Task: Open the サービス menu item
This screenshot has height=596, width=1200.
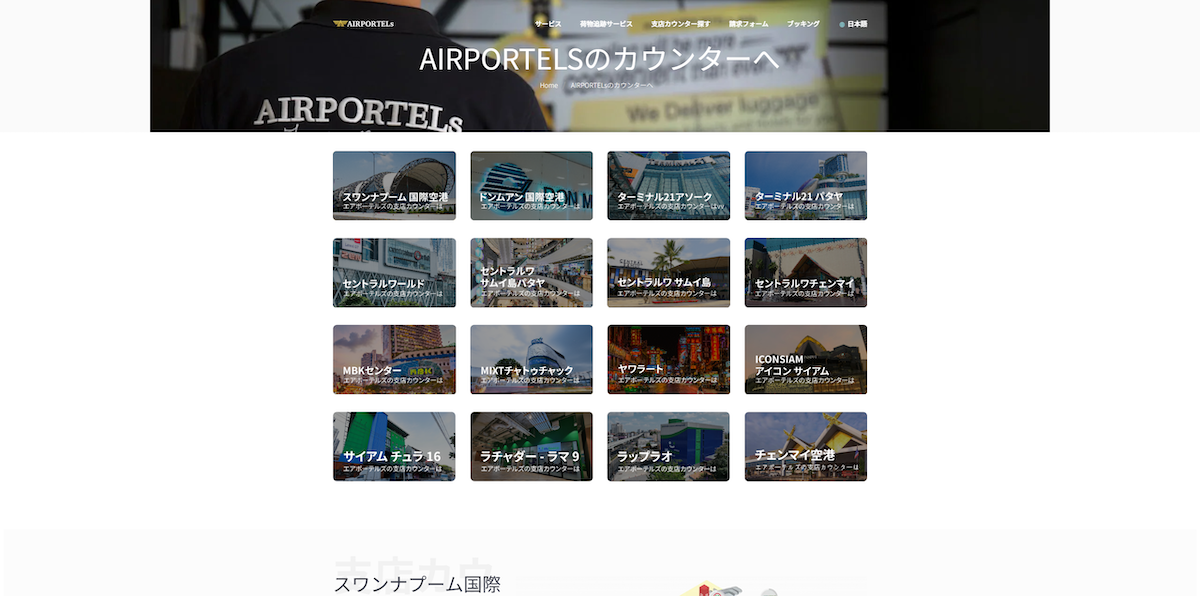Action: pos(547,24)
